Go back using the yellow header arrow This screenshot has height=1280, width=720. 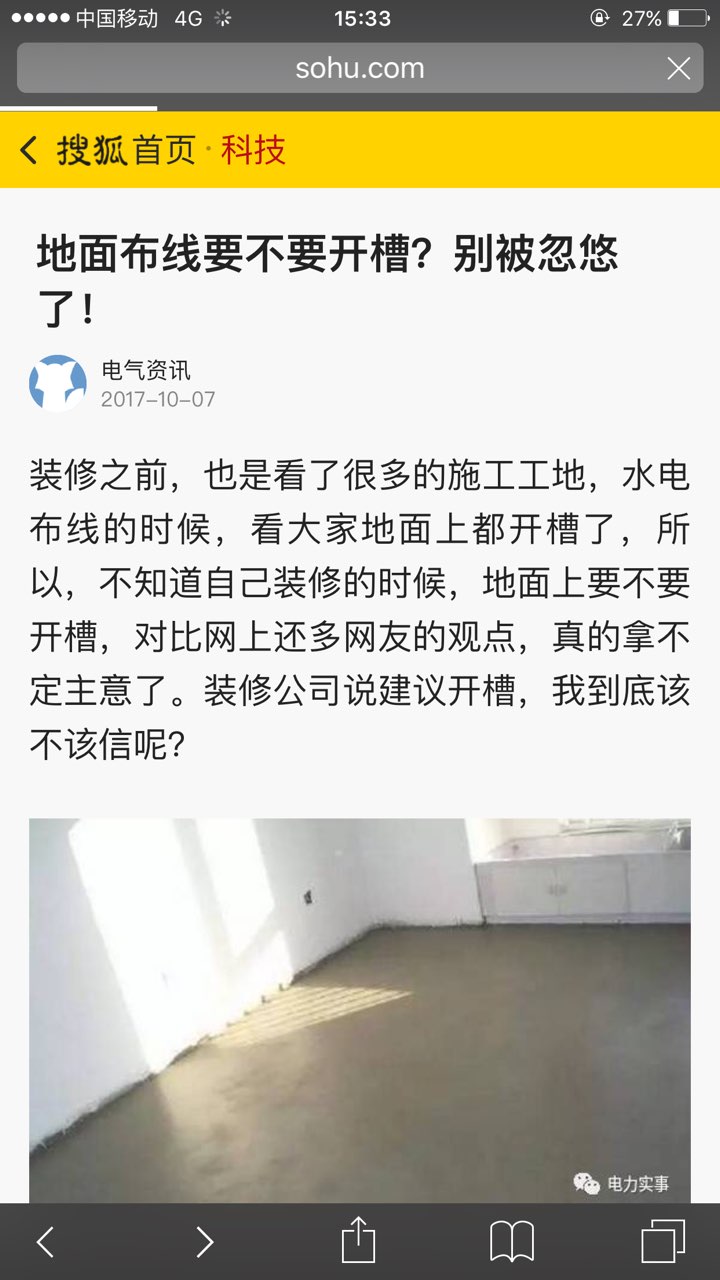[29, 150]
